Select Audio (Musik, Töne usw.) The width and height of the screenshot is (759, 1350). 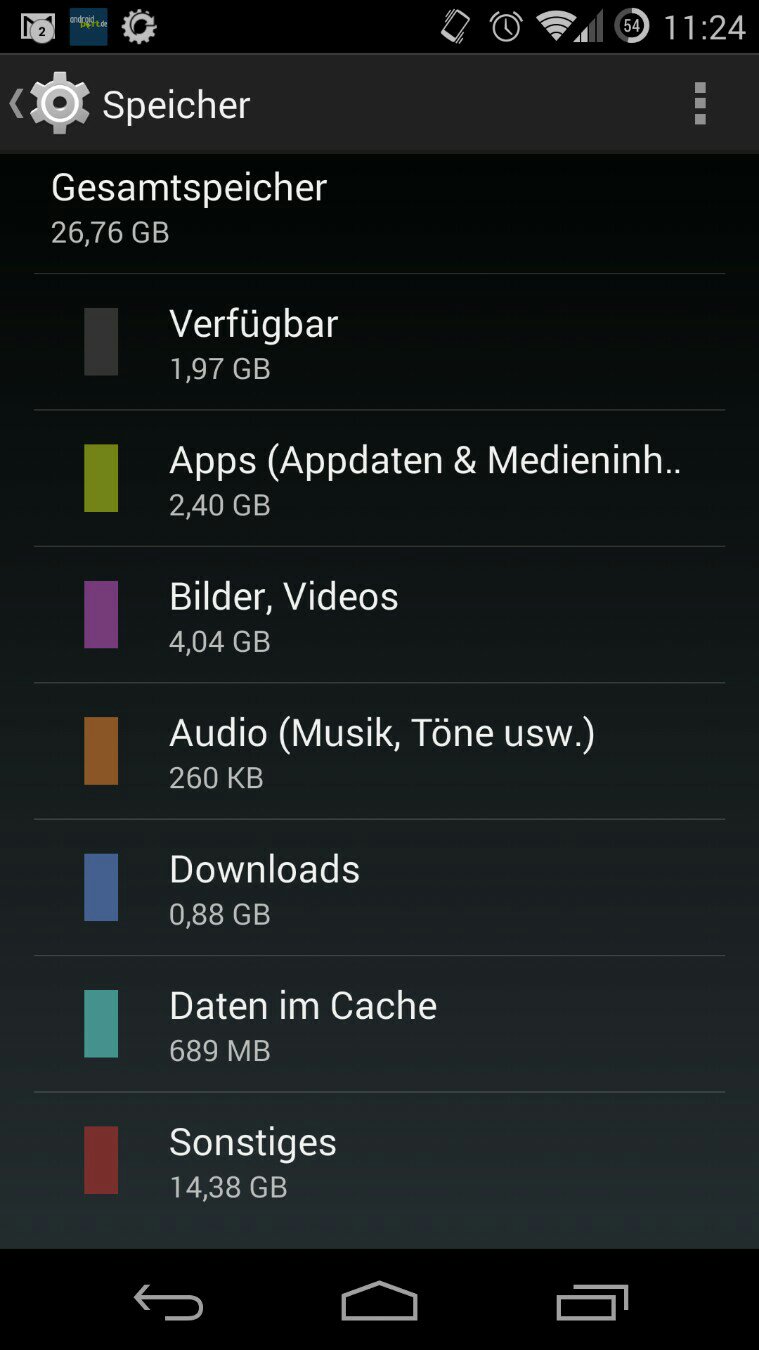tap(380, 751)
